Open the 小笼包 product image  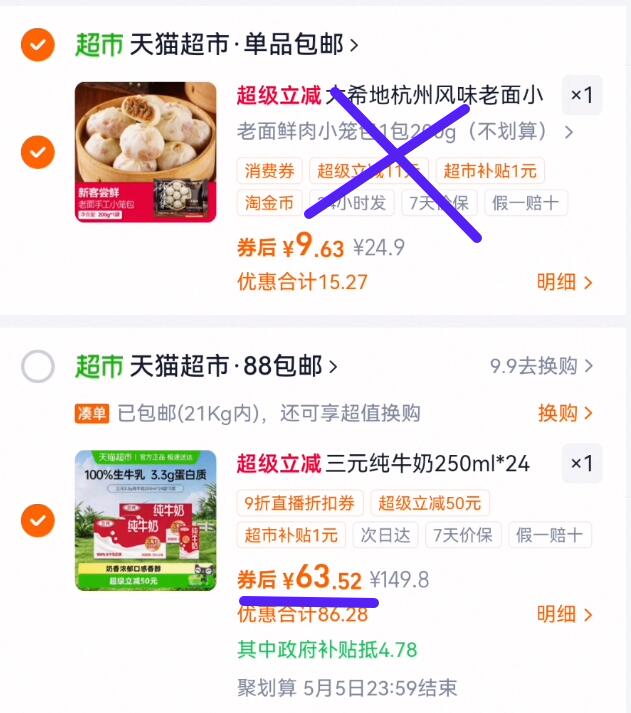[x=145, y=152]
